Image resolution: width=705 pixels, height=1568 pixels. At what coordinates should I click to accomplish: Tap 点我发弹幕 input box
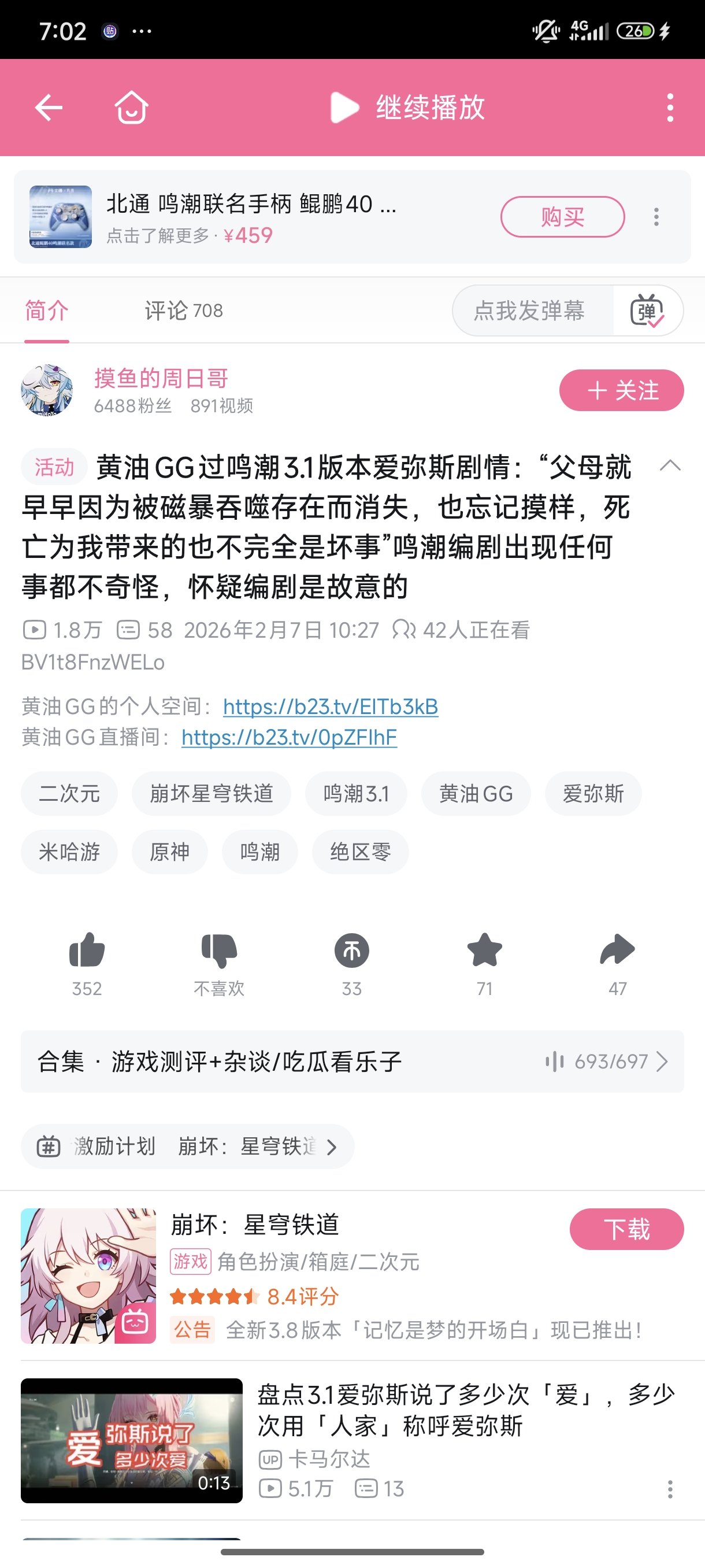530,311
